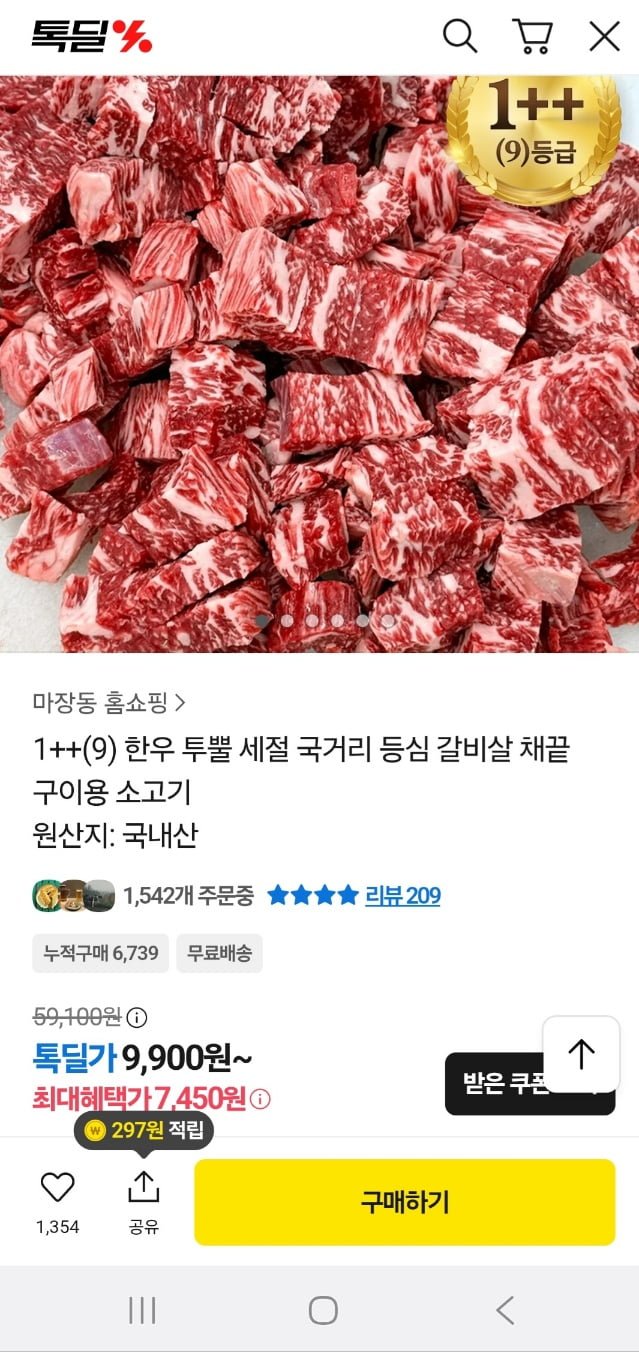Image resolution: width=639 pixels, height=1352 pixels.
Task: Tap the scroll-to-top arrow button
Action: (581, 1054)
